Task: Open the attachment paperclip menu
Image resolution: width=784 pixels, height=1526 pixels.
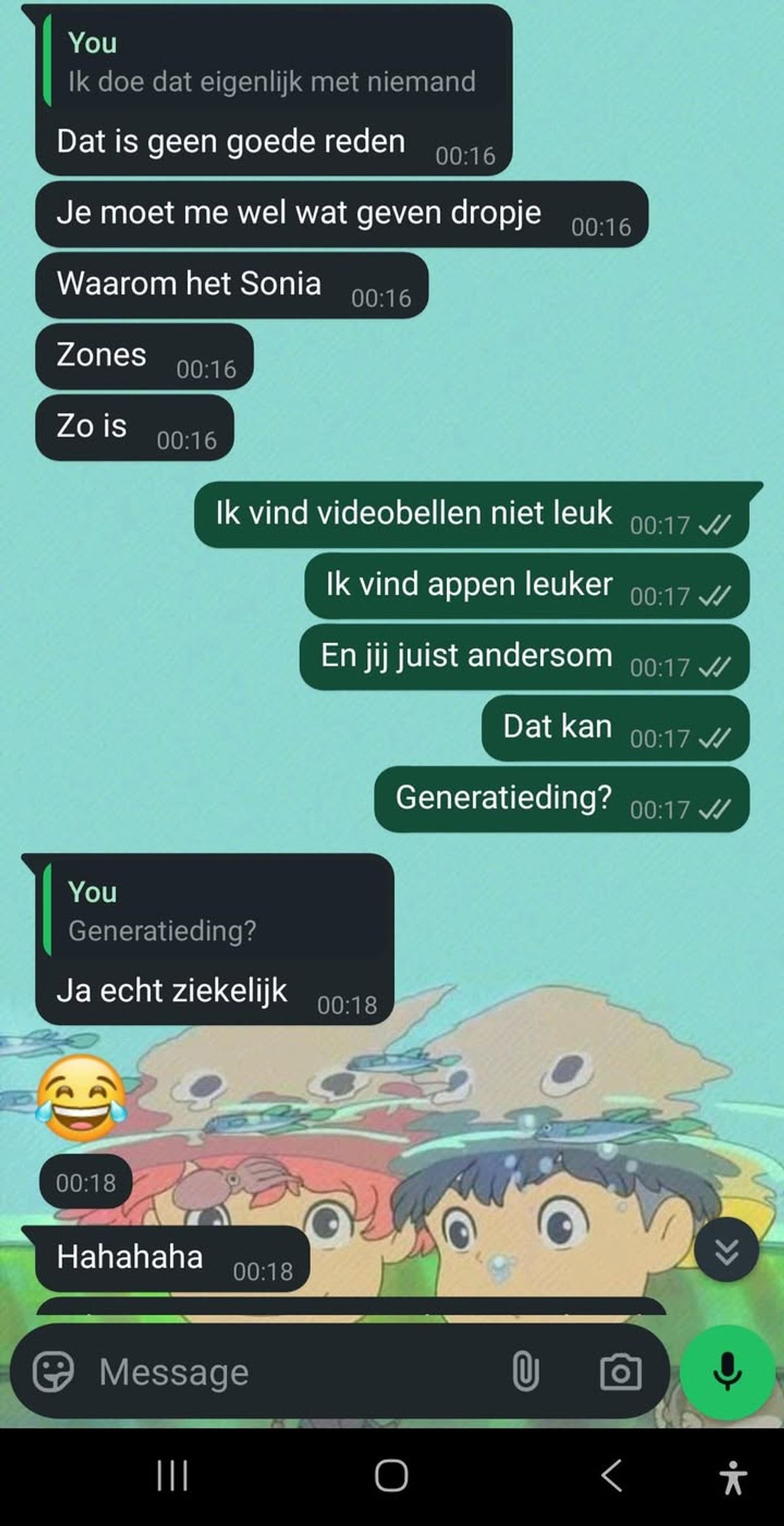Action: (x=525, y=1372)
